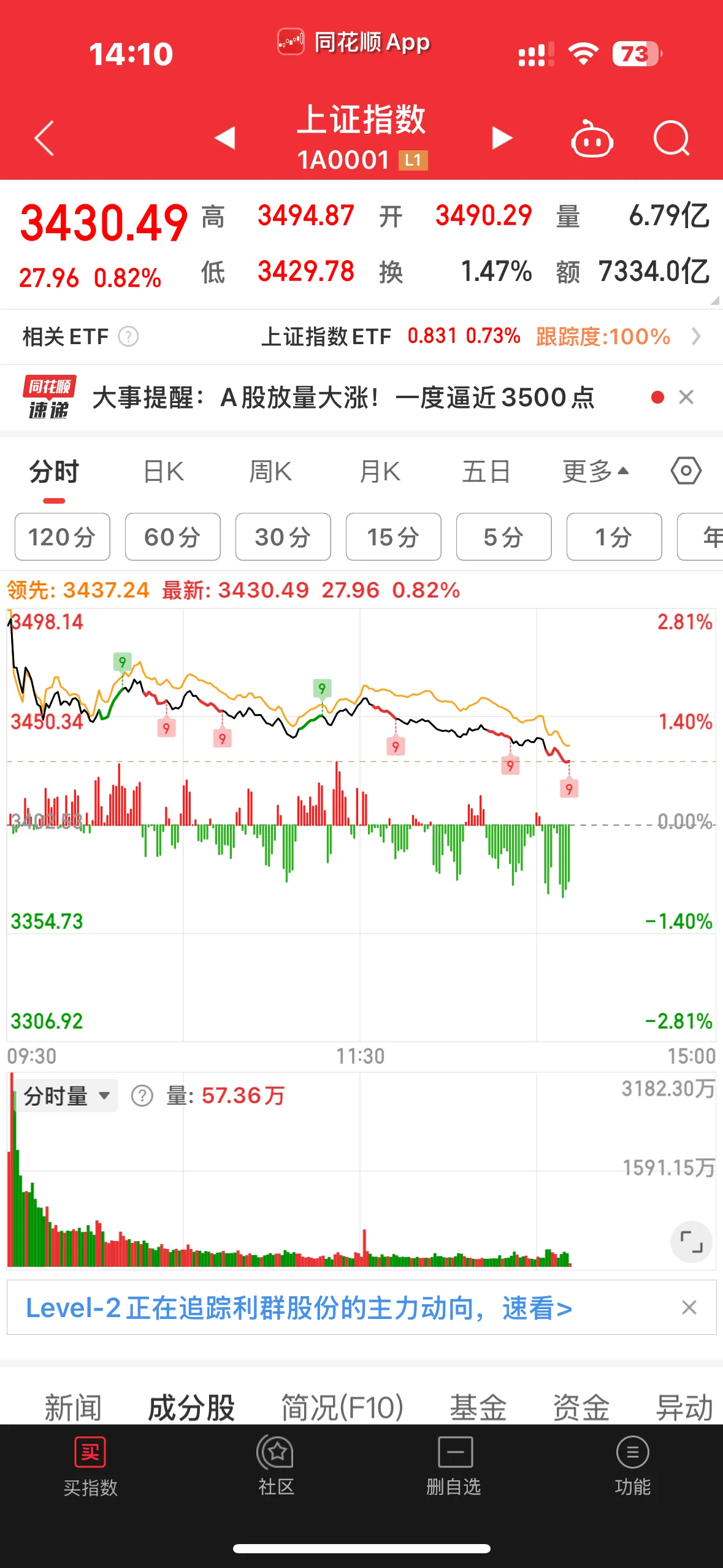This screenshot has width=723, height=1568.
Task: Navigate back with the top-left arrow
Action: tap(43, 139)
